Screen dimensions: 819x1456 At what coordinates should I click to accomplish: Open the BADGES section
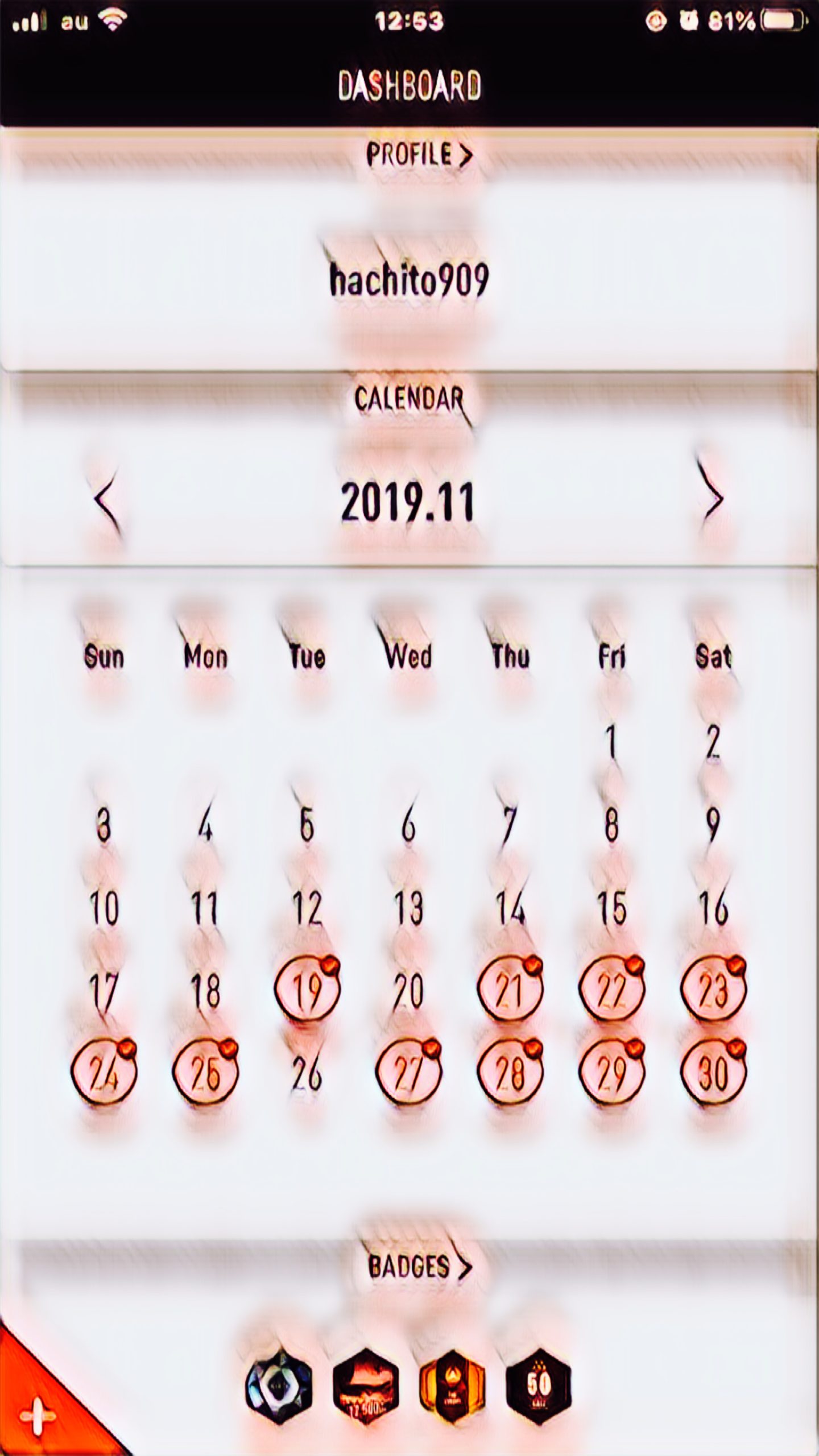(x=419, y=1267)
